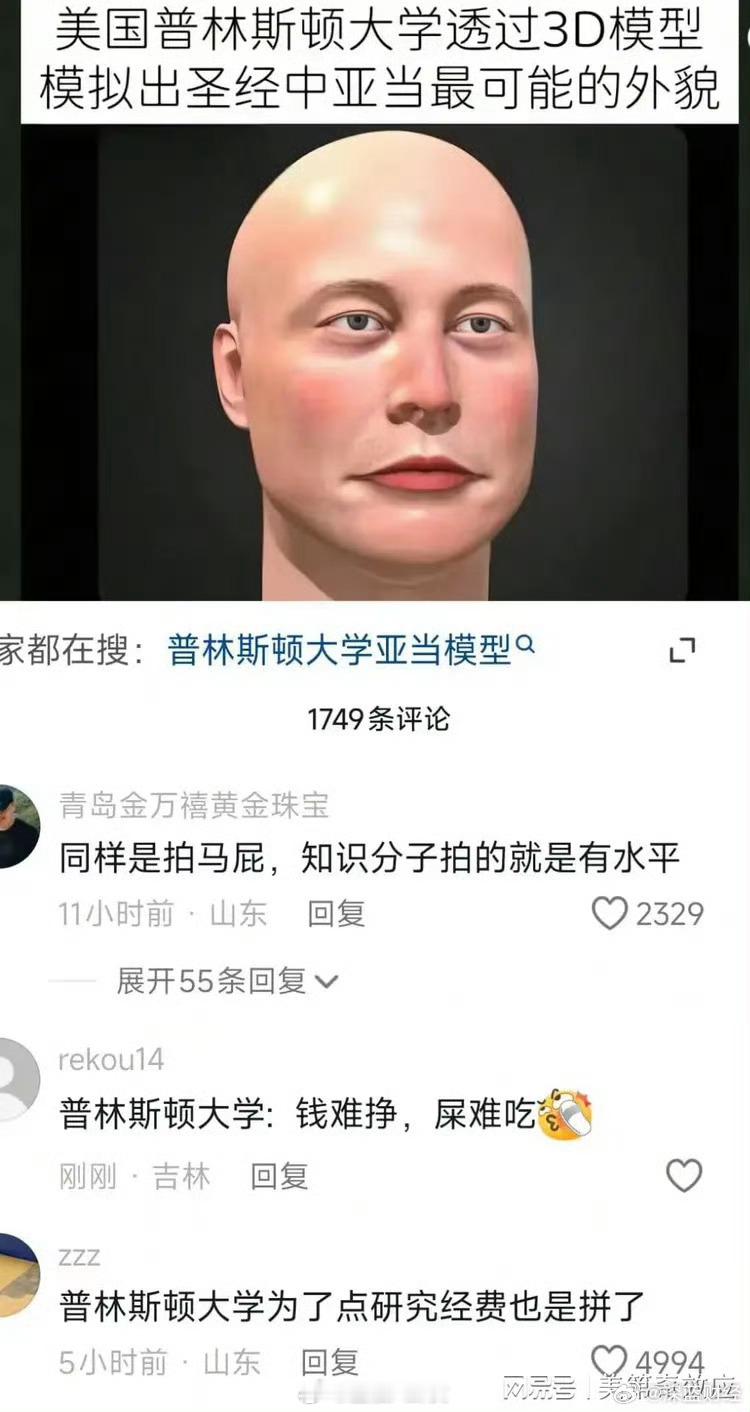Click the chevron next to 展开55条回复
Screen dimensions: 750x1412
click(325, 982)
